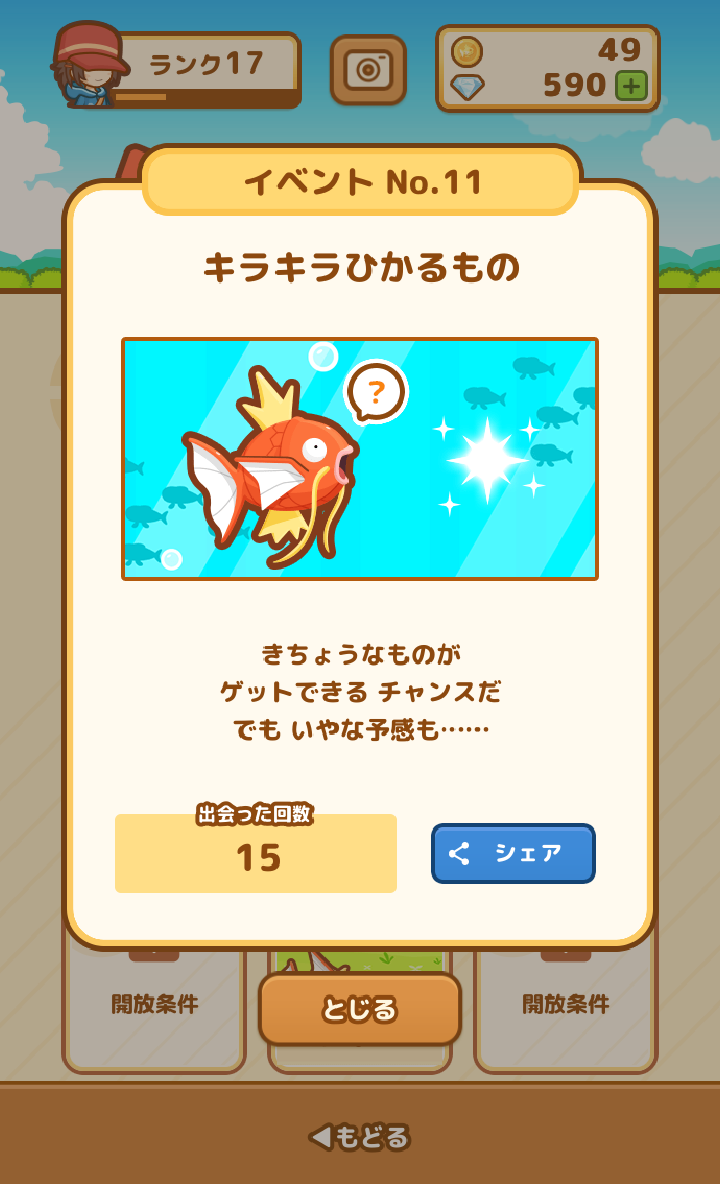
Task: Click the share arrow icon on シェア button
Action: [462, 853]
